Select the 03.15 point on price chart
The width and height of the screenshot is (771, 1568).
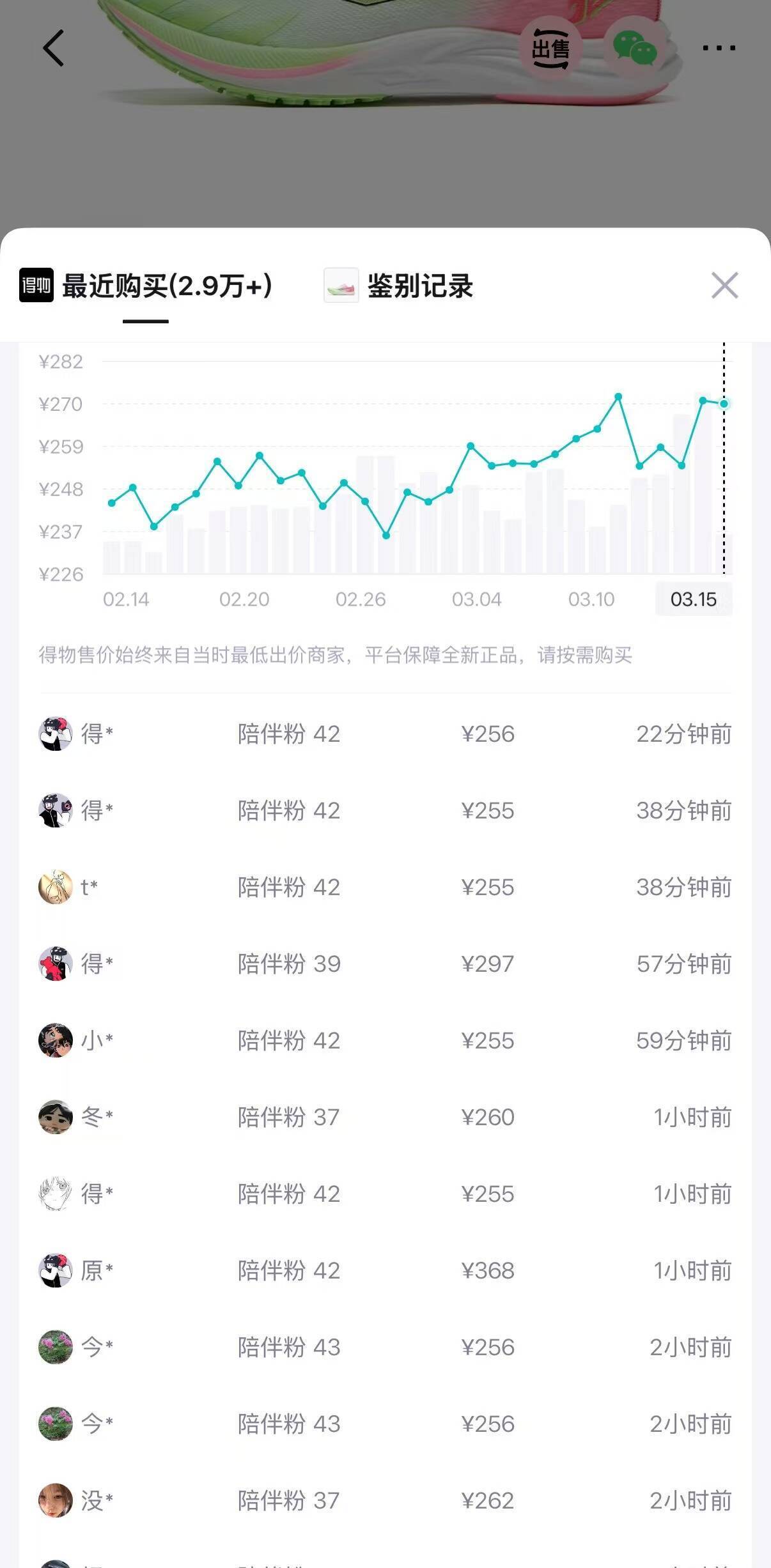(x=724, y=404)
